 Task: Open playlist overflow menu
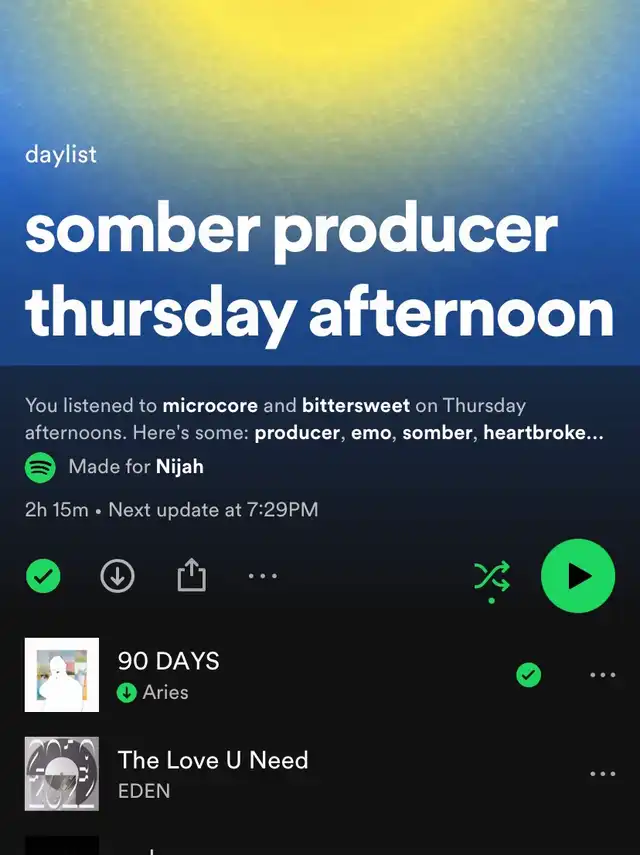click(x=262, y=576)
